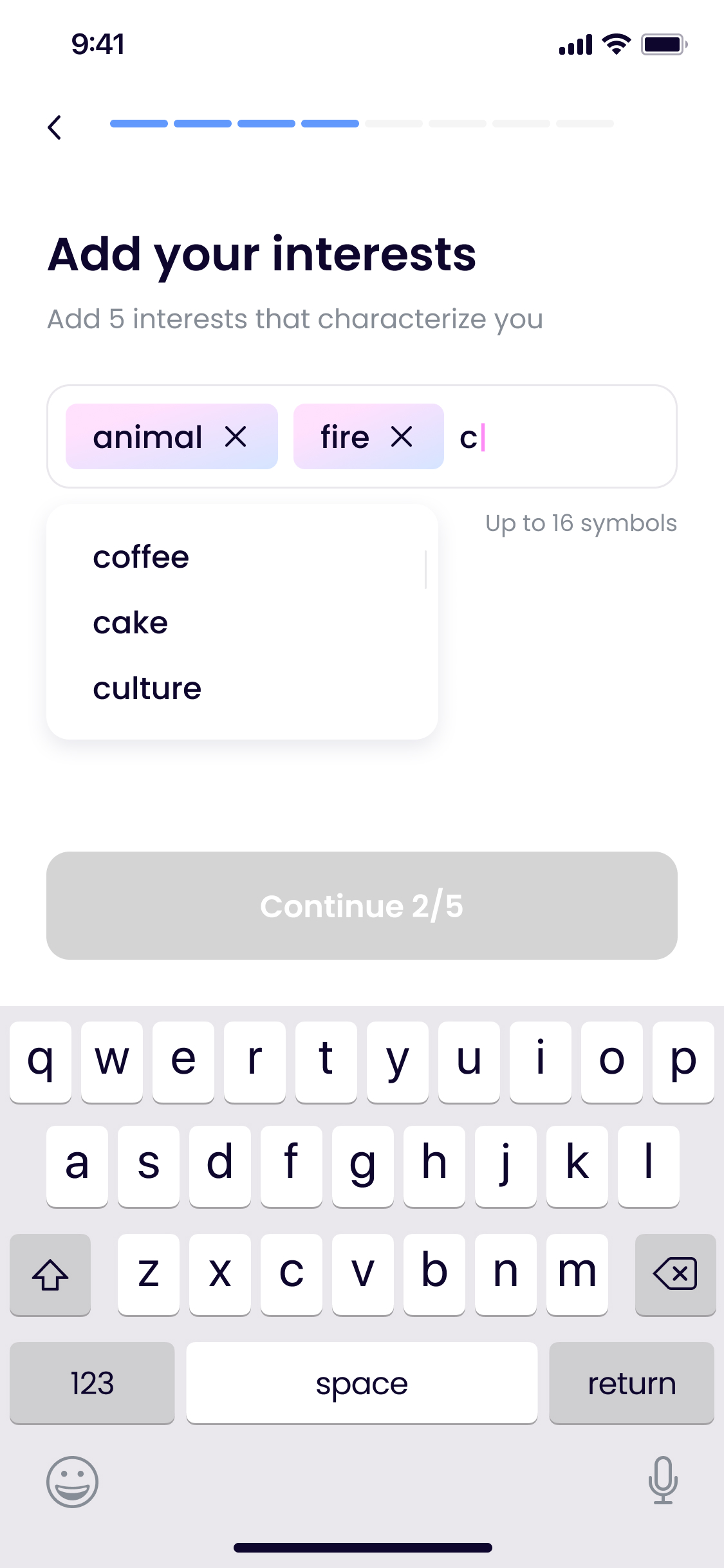Start dictation with the microphone
The width and height of the screenshot is (724, 1568).
662,1480
